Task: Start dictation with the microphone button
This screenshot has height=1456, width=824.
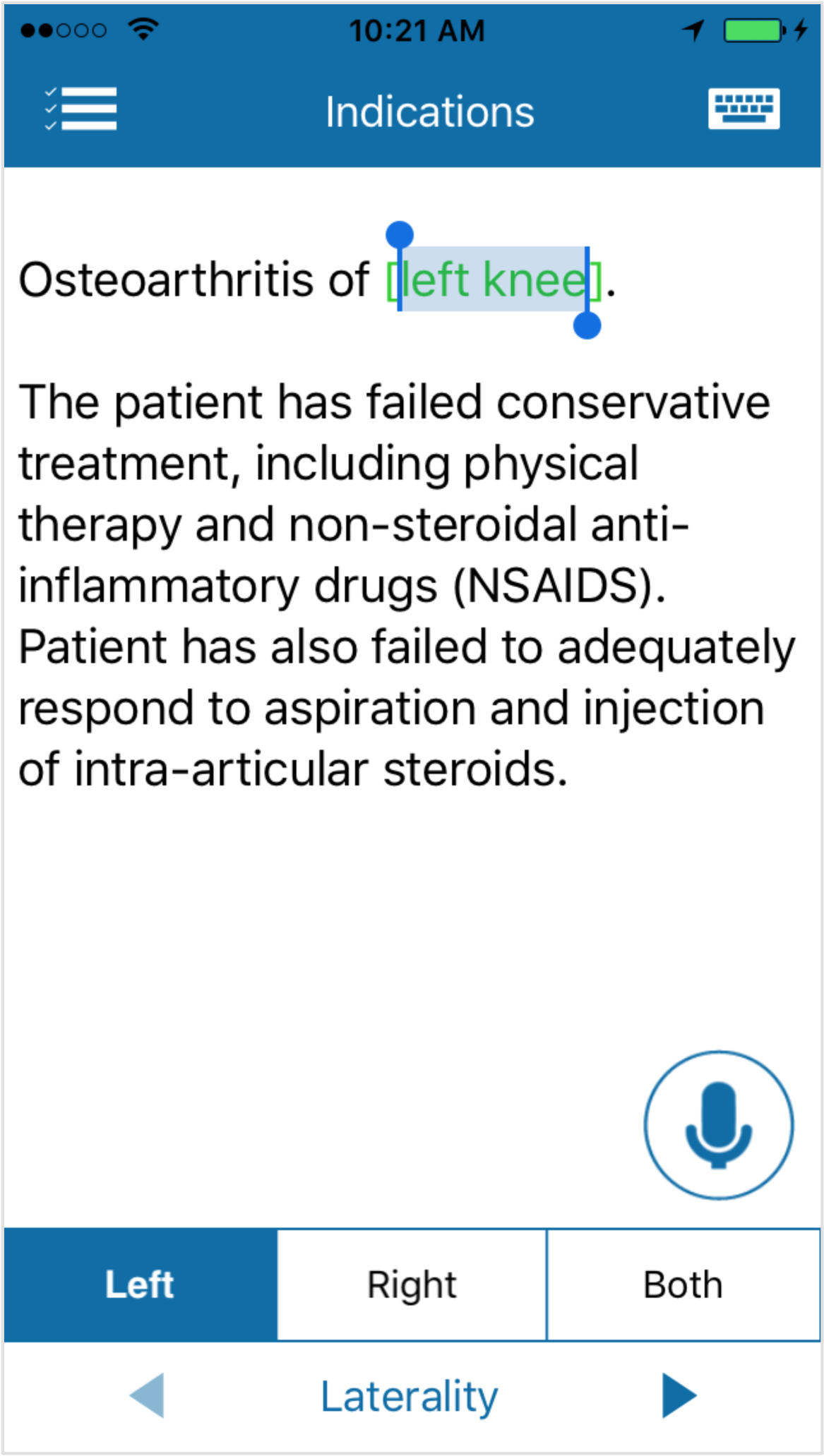Action: click(719, 1125)
